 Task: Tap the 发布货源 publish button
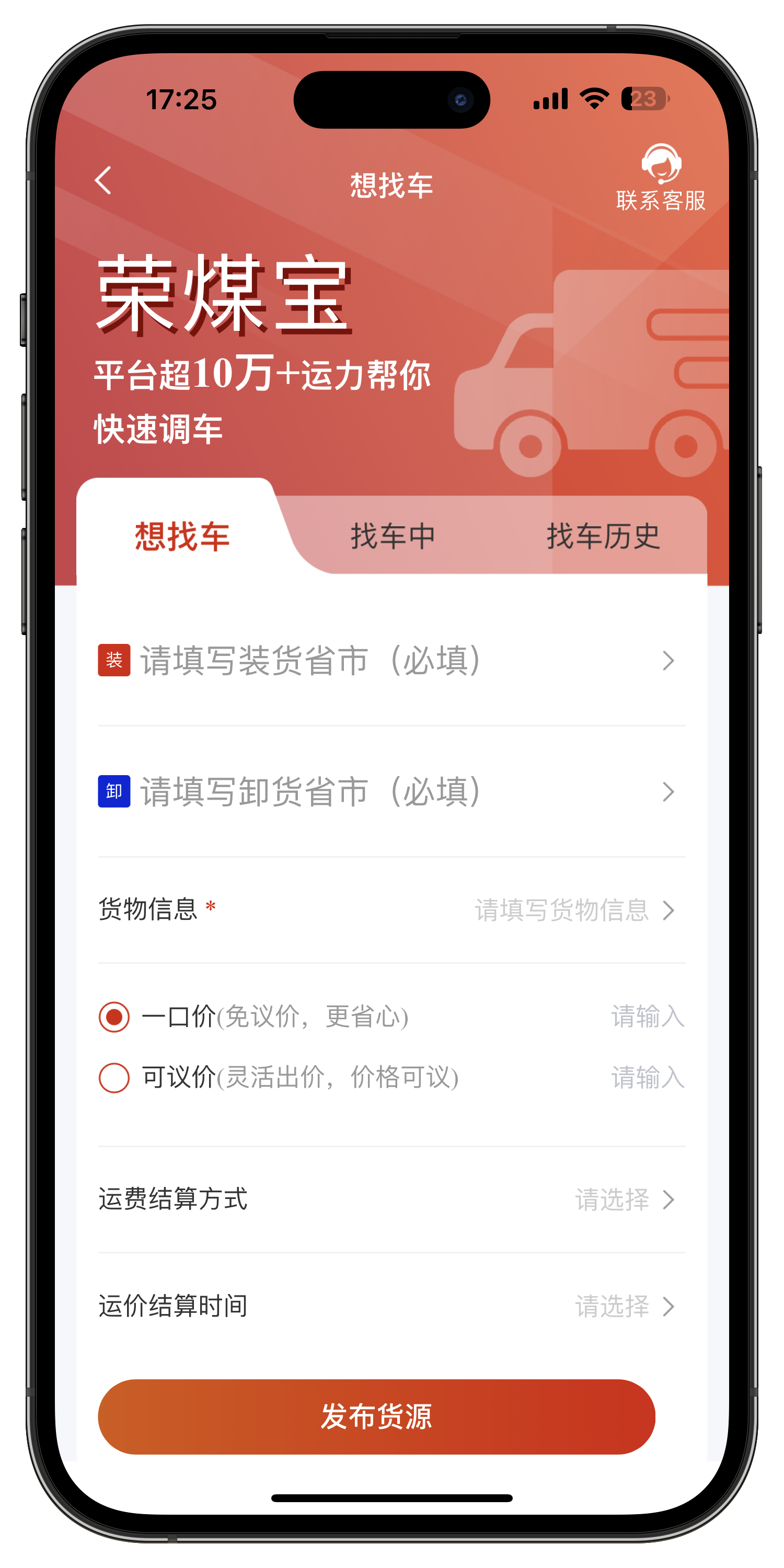[x=376, y=1416]
